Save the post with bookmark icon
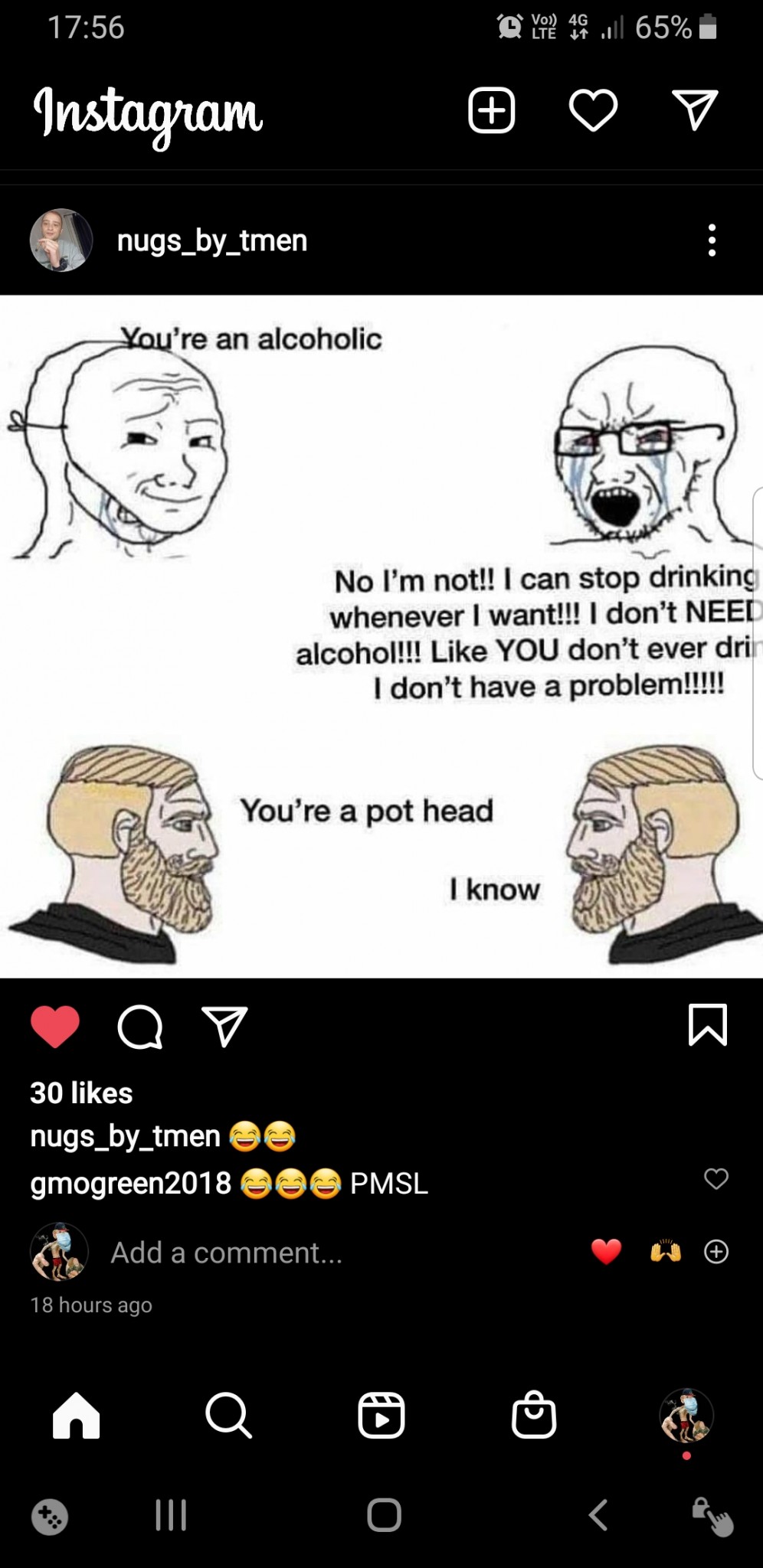Viewport: 763px width, 1568px height. [x=707, y=1024]
